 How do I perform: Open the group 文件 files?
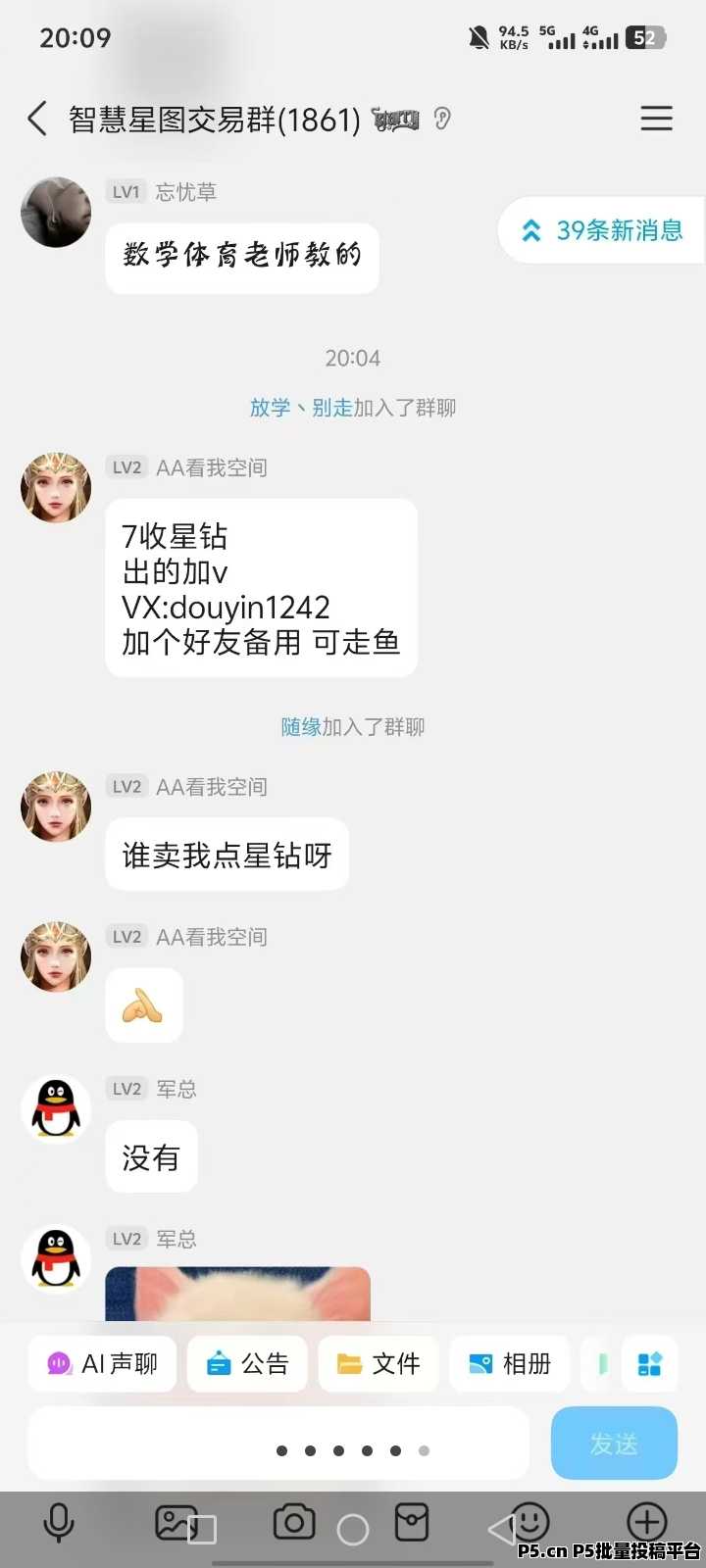[378, 1363]
